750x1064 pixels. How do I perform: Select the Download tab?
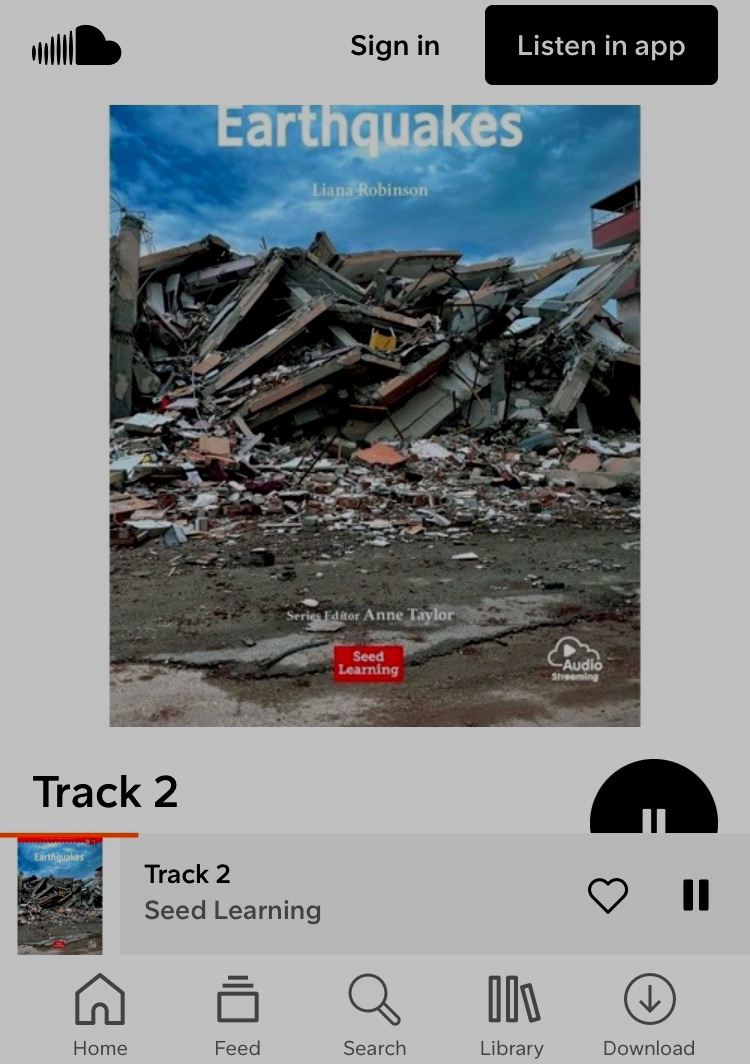[649, 1015]
